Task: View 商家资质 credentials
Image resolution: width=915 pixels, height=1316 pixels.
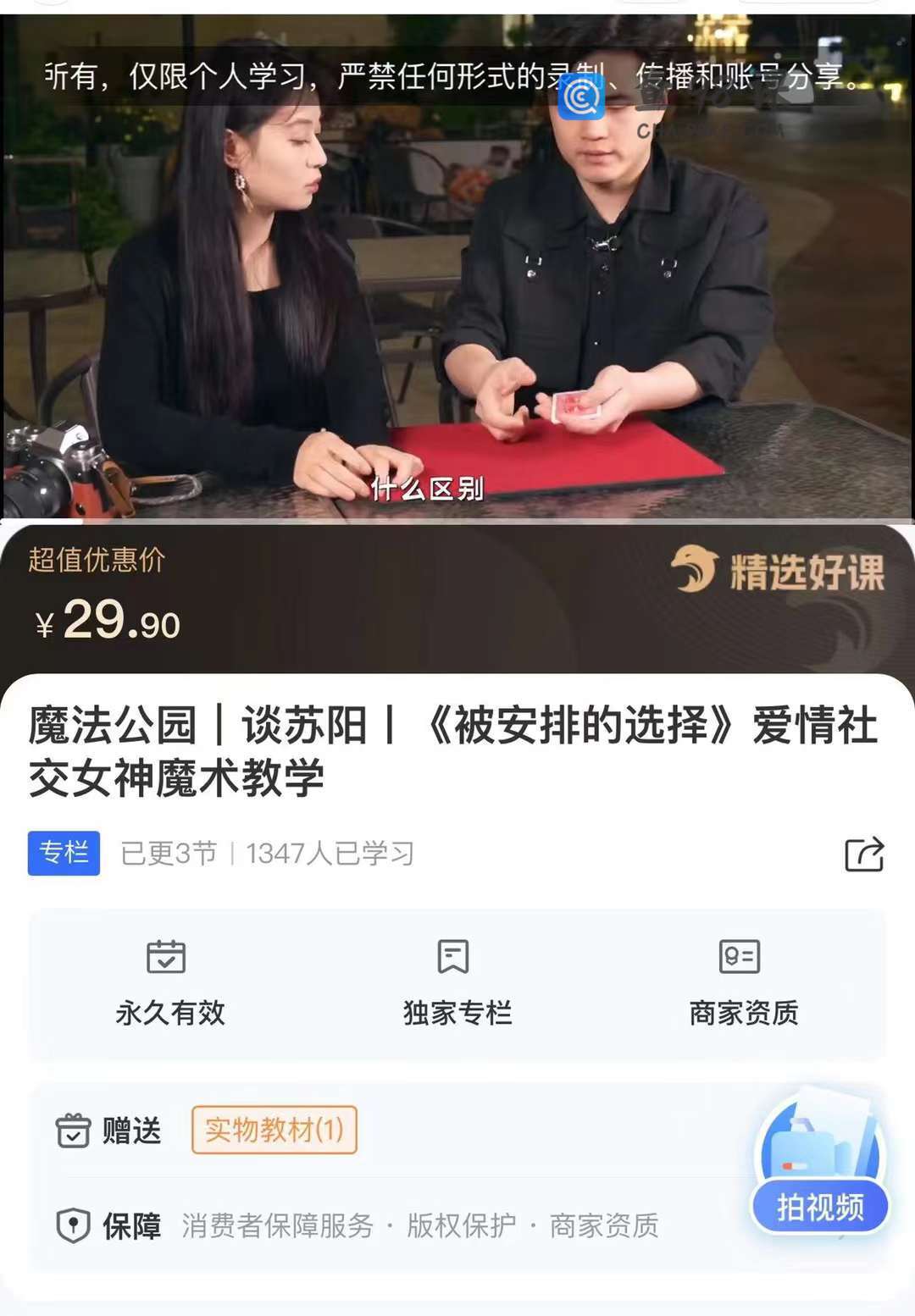Action: 743,984
